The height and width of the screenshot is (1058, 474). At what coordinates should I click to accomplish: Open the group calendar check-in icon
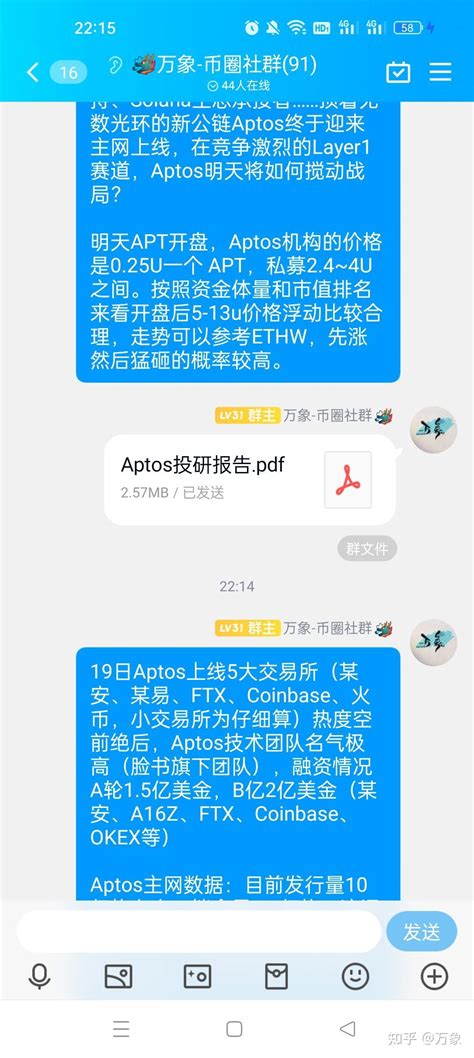398,72
